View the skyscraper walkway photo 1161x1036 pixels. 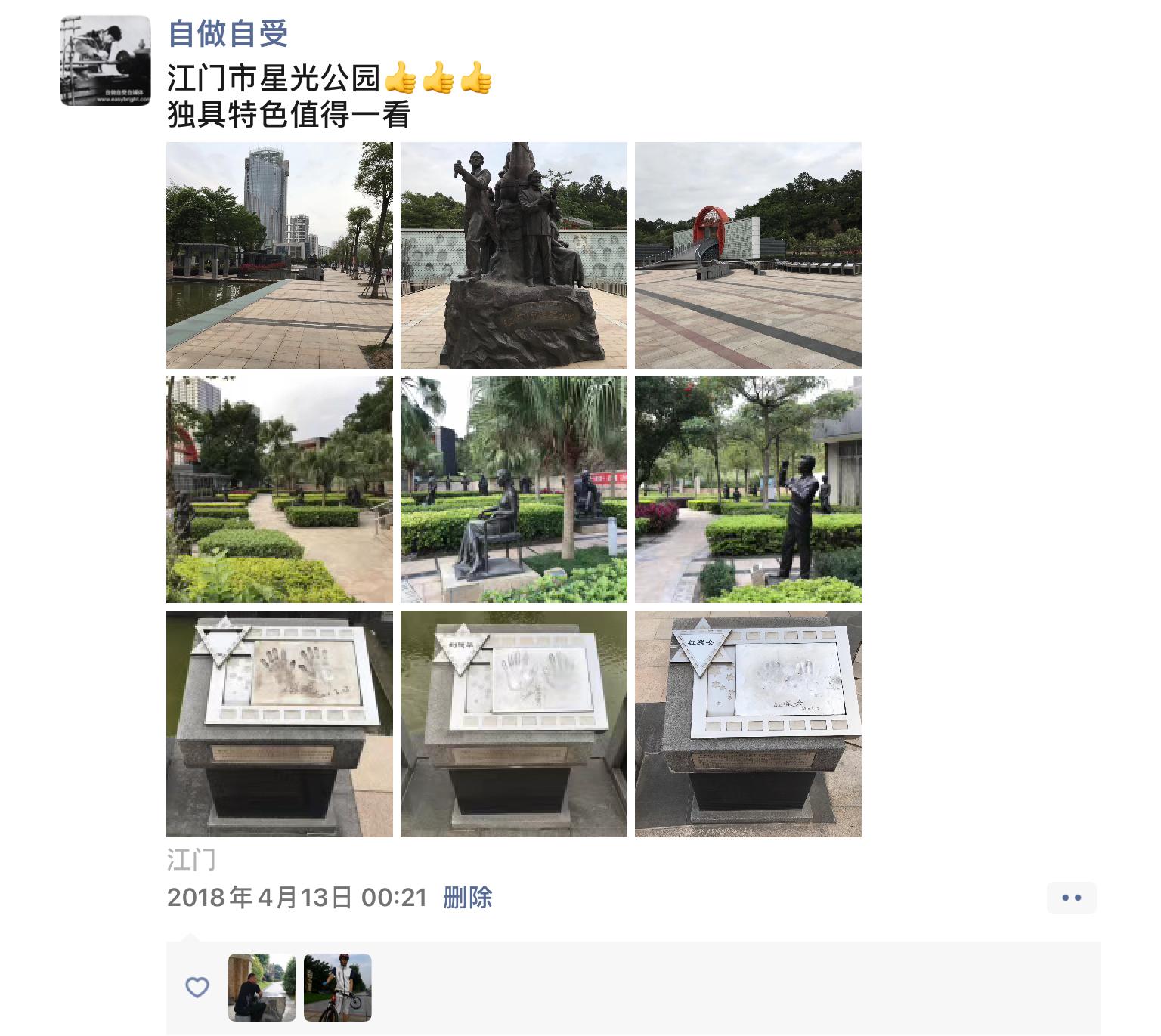(280, 255)
